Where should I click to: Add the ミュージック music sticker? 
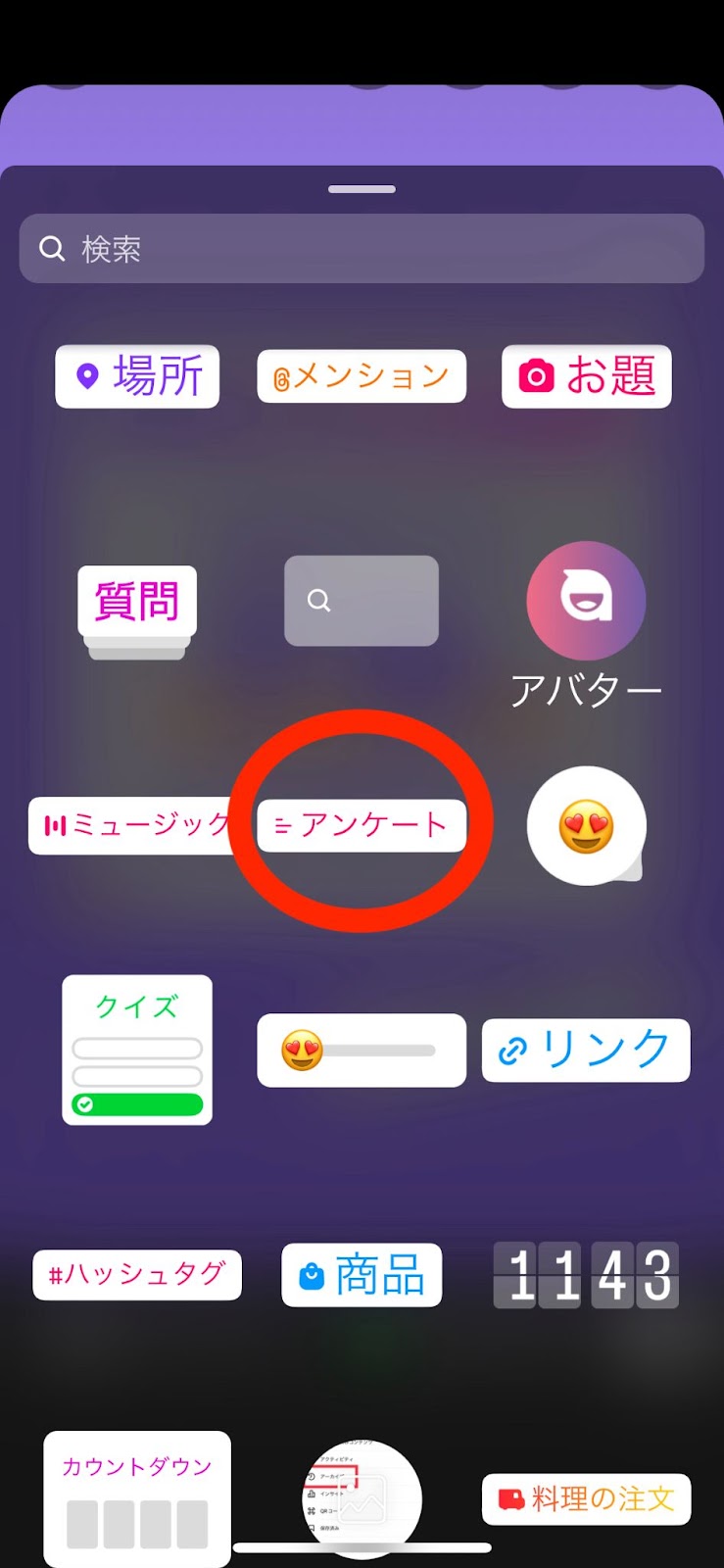coord(132,826)
